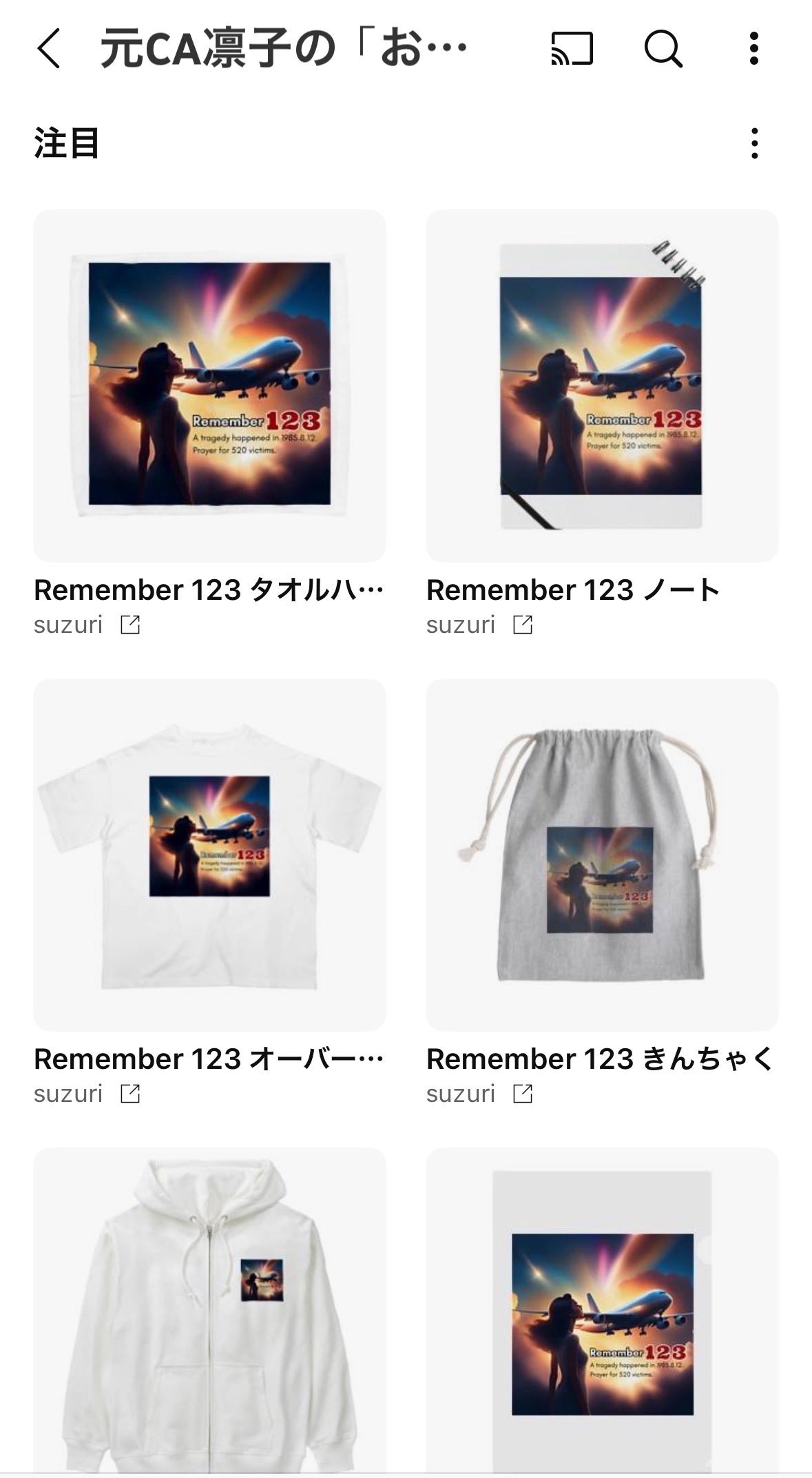812x1478 pixels.
Task: View the Remember 123 oversized T-shirt
Action: click(x=209, y=854)
